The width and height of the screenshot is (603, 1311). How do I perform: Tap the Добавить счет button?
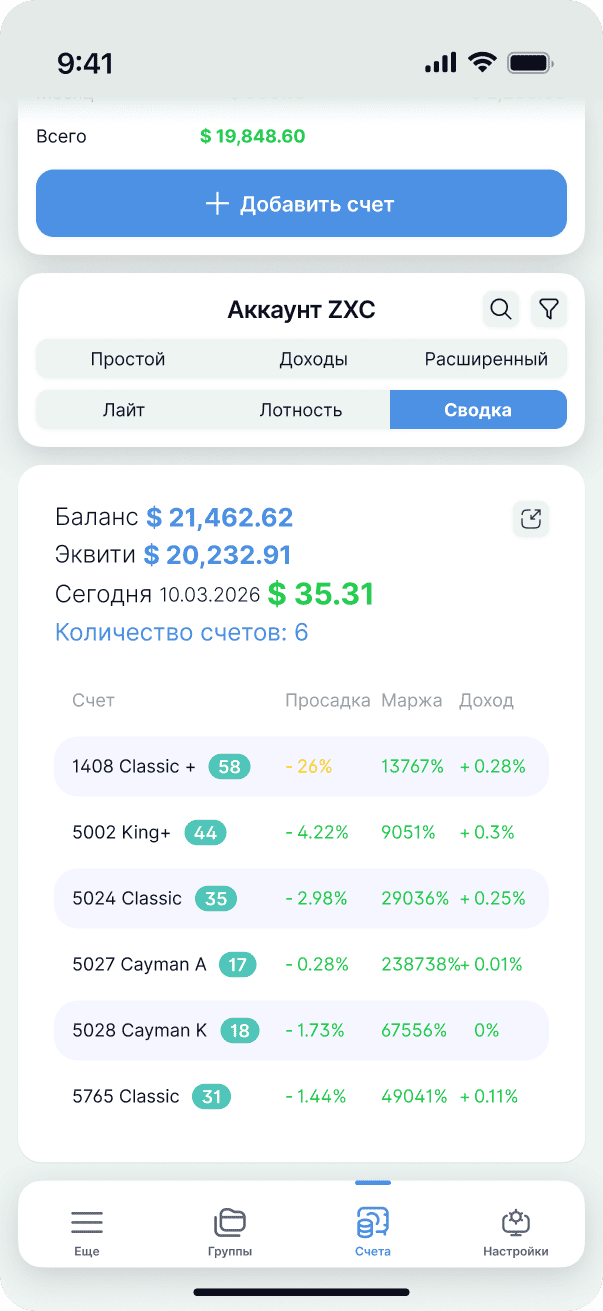pos(301,203)
